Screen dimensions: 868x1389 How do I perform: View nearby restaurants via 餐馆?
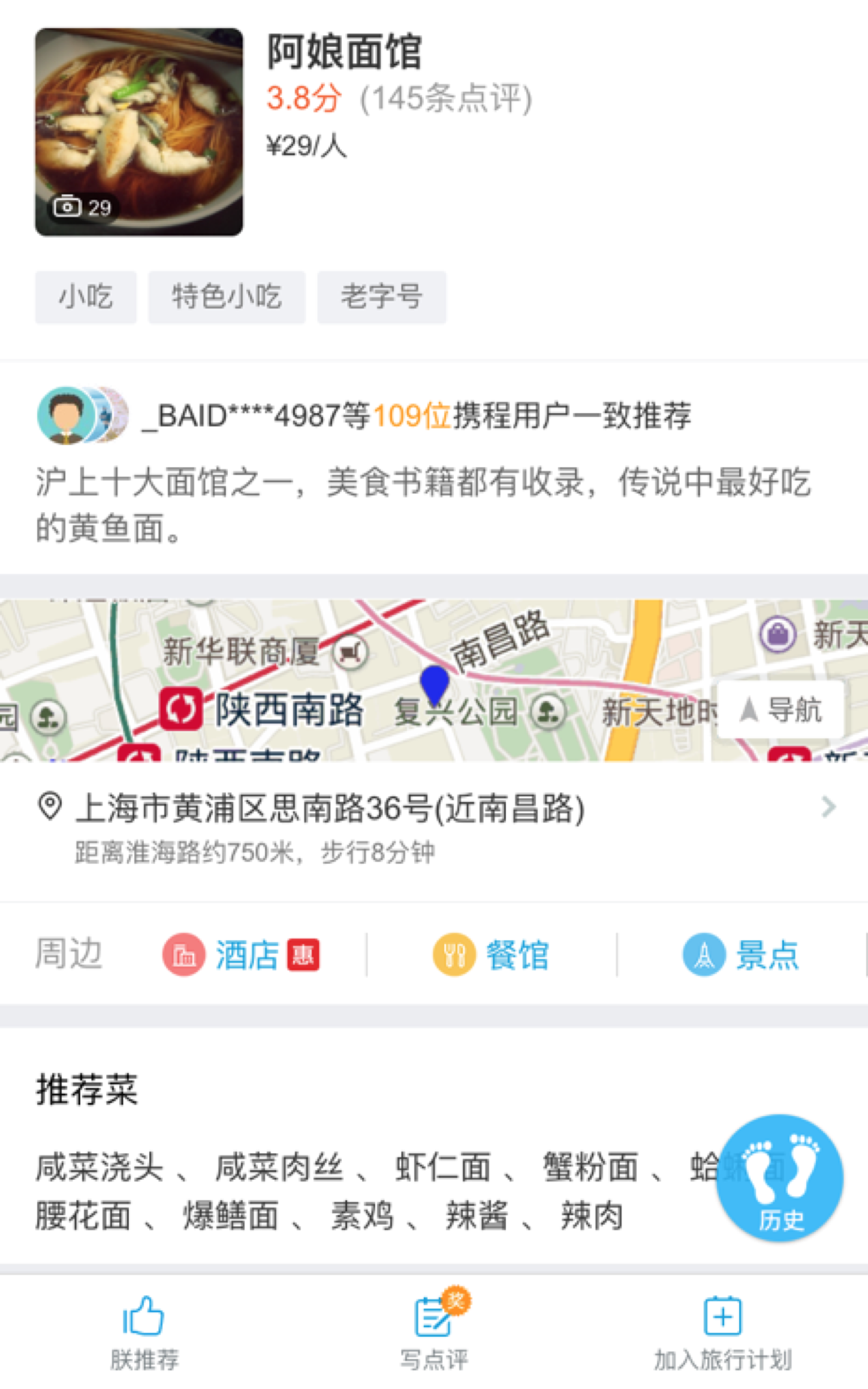pyautogui.click(x=492, y=955)
